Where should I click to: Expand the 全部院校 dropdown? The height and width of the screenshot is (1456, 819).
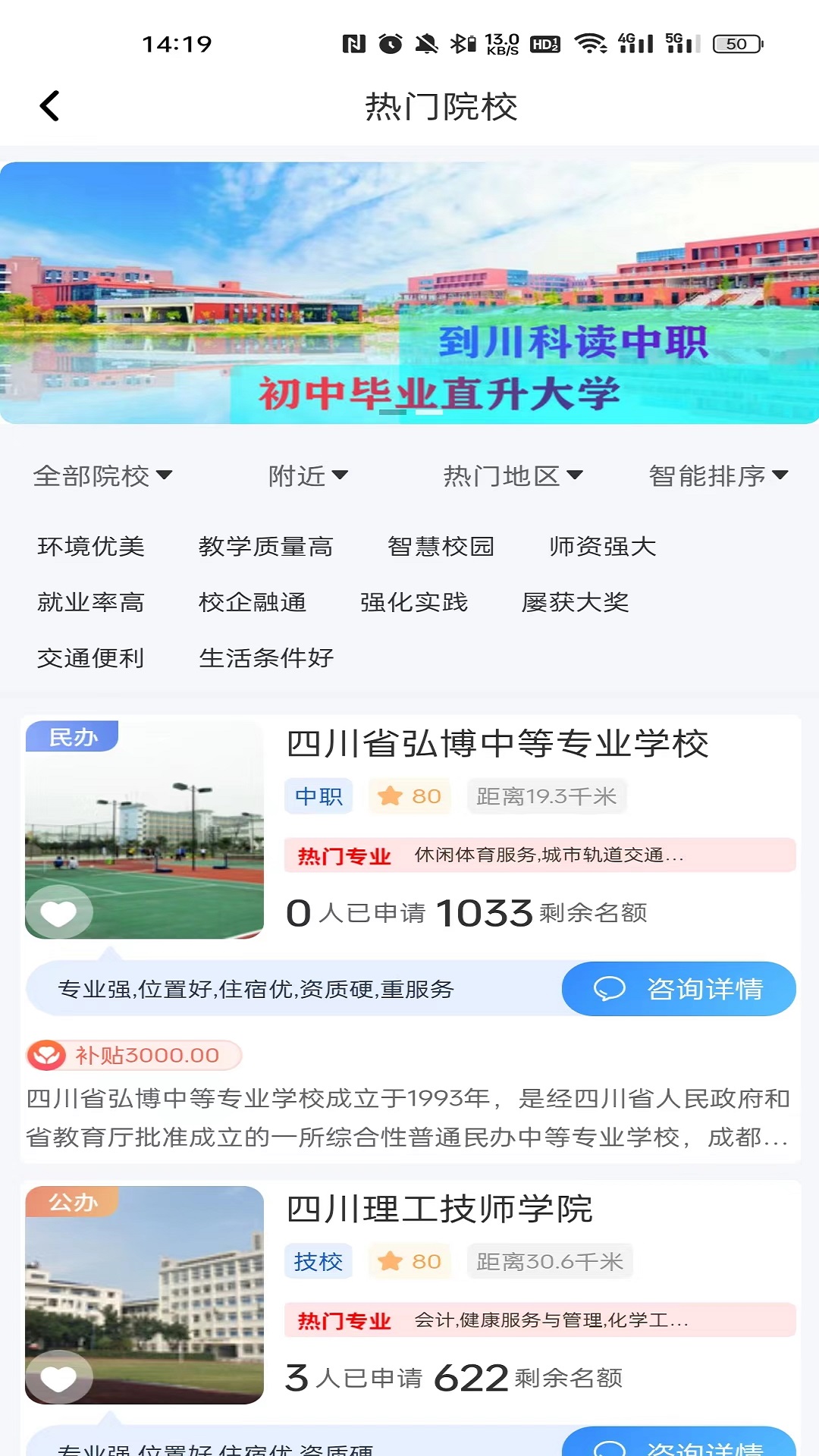coord(102,476)
